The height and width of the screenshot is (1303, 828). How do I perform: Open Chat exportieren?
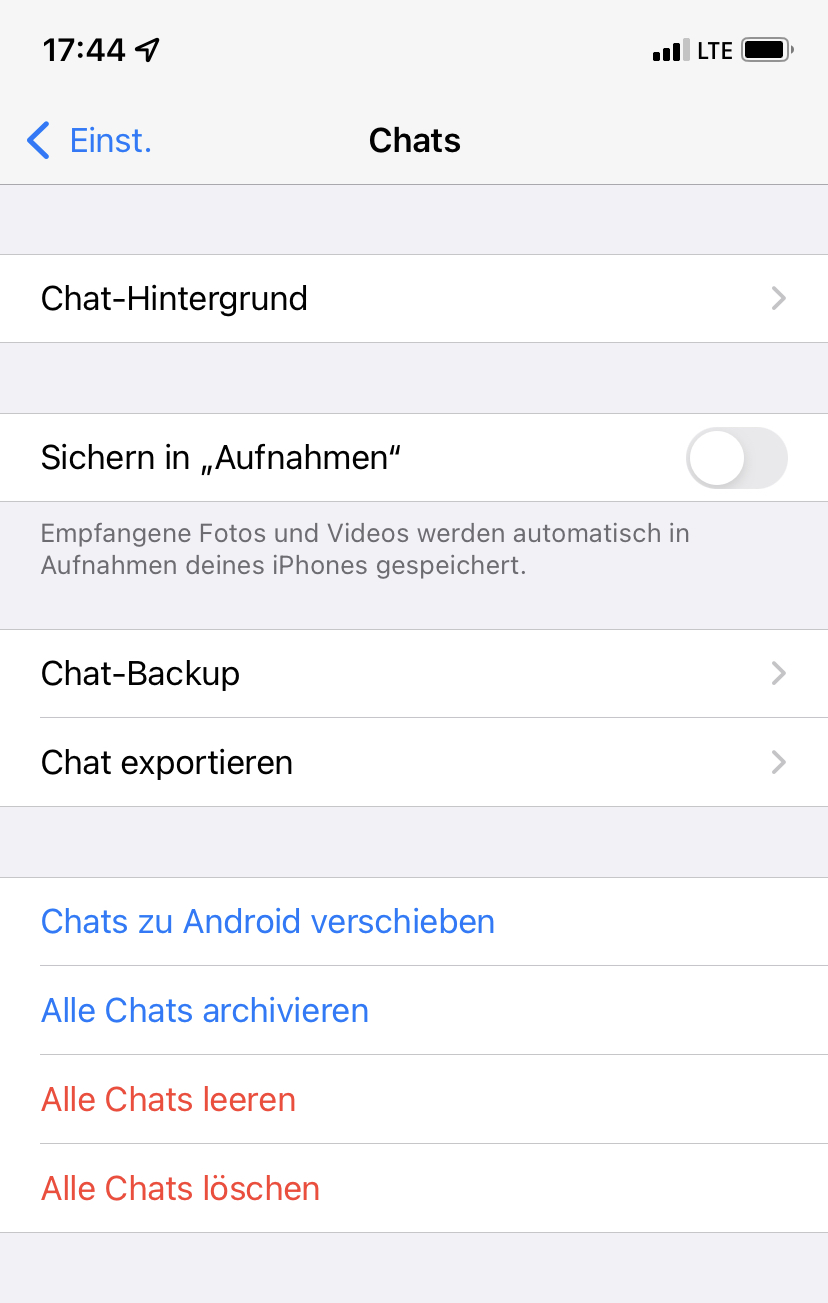414,763
